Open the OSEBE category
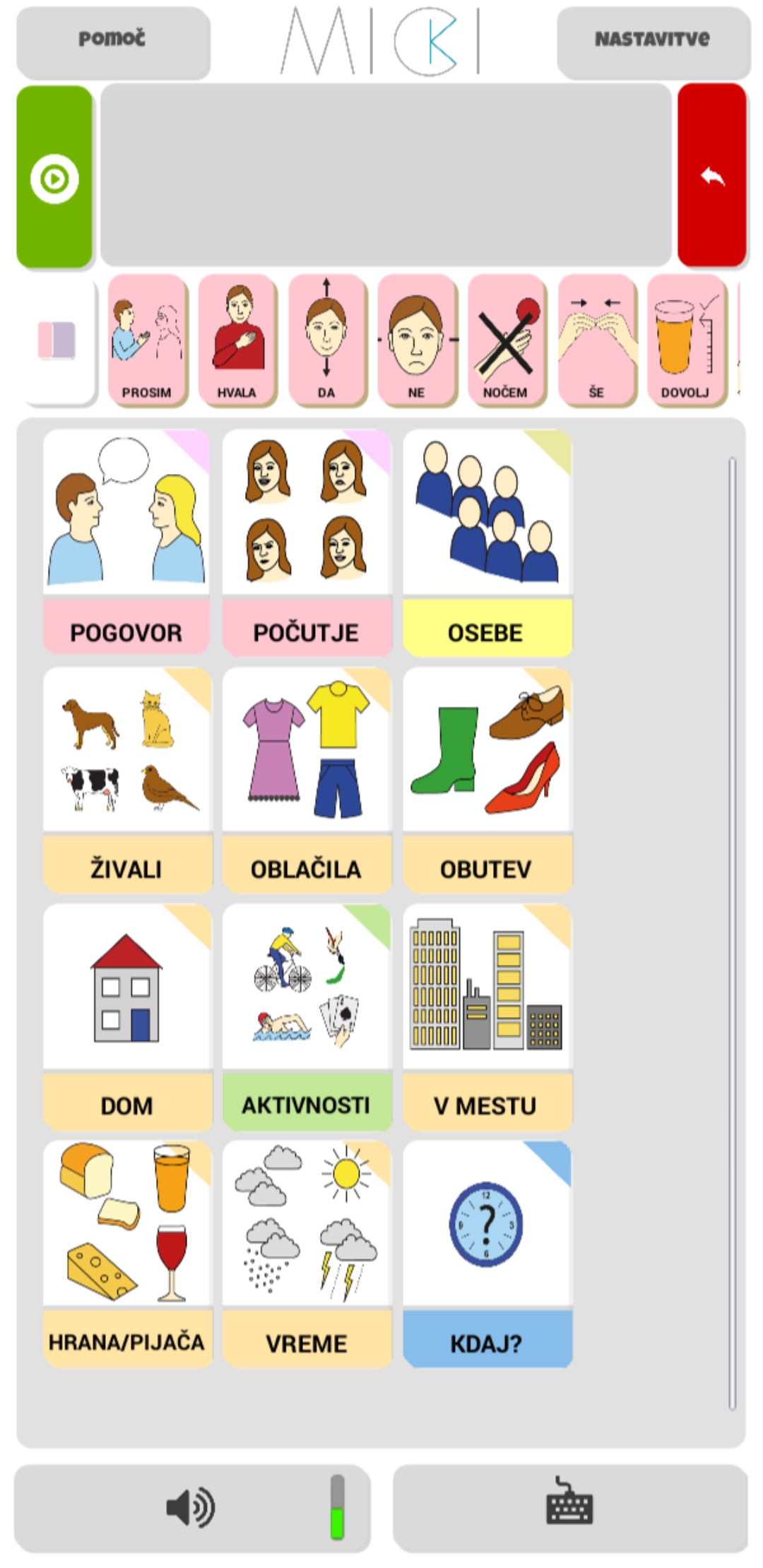This screenshot has height=1568, width=763. (487, 542)
